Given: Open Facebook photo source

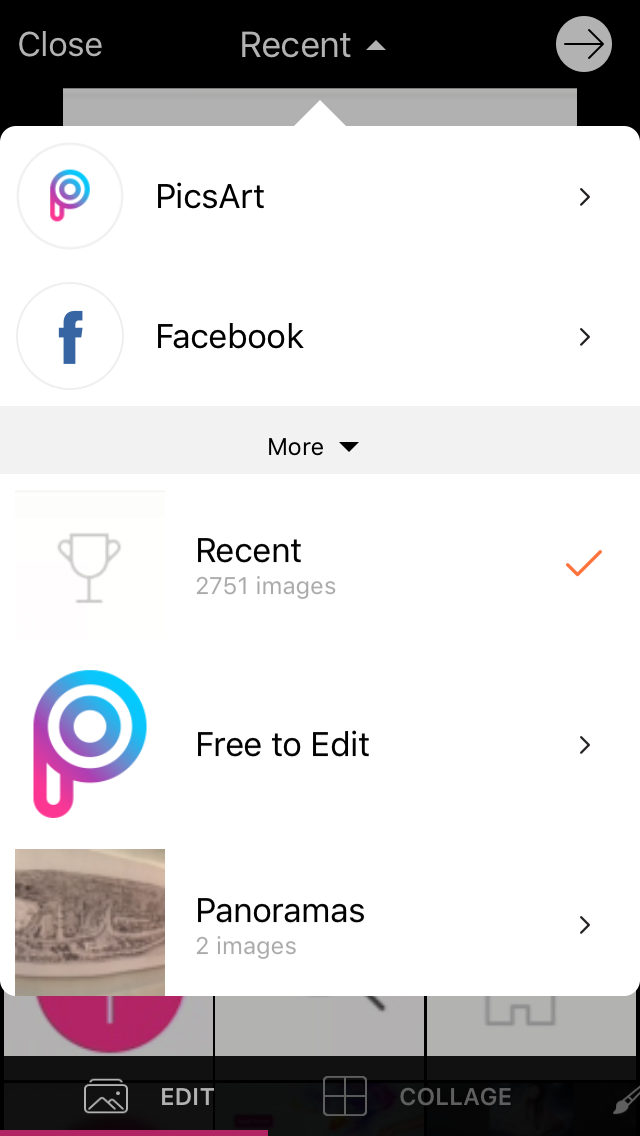Looking at the screenshot, I should click(320, 336).
